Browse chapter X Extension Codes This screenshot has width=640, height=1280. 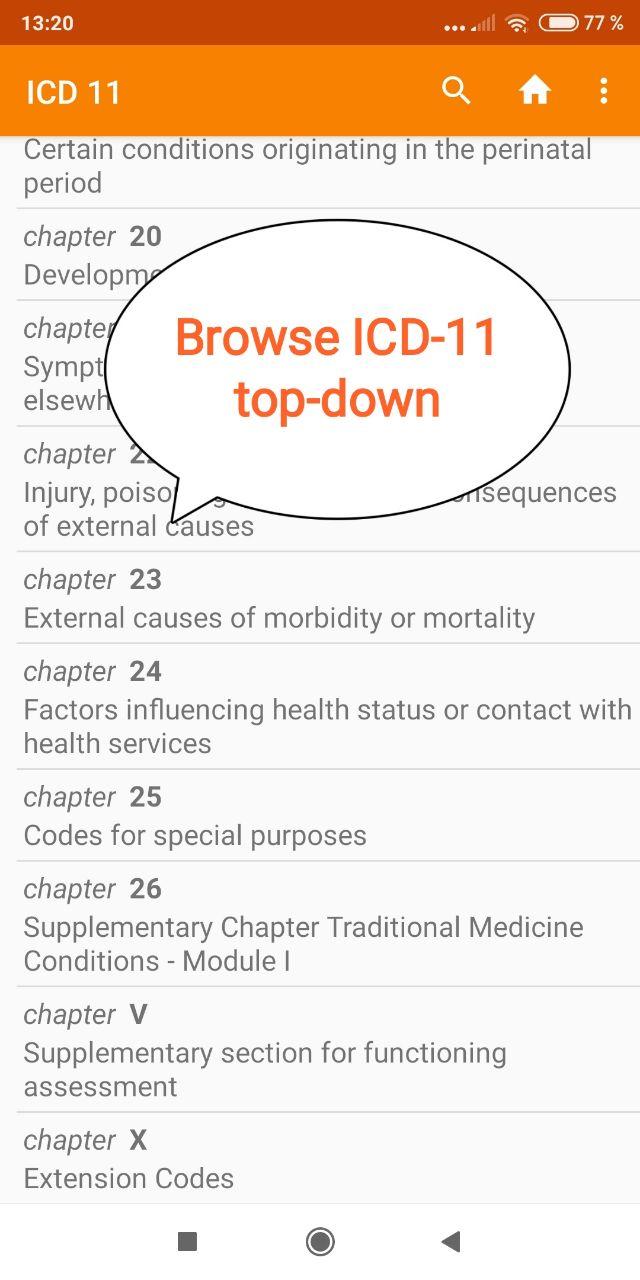point(320,1159)
